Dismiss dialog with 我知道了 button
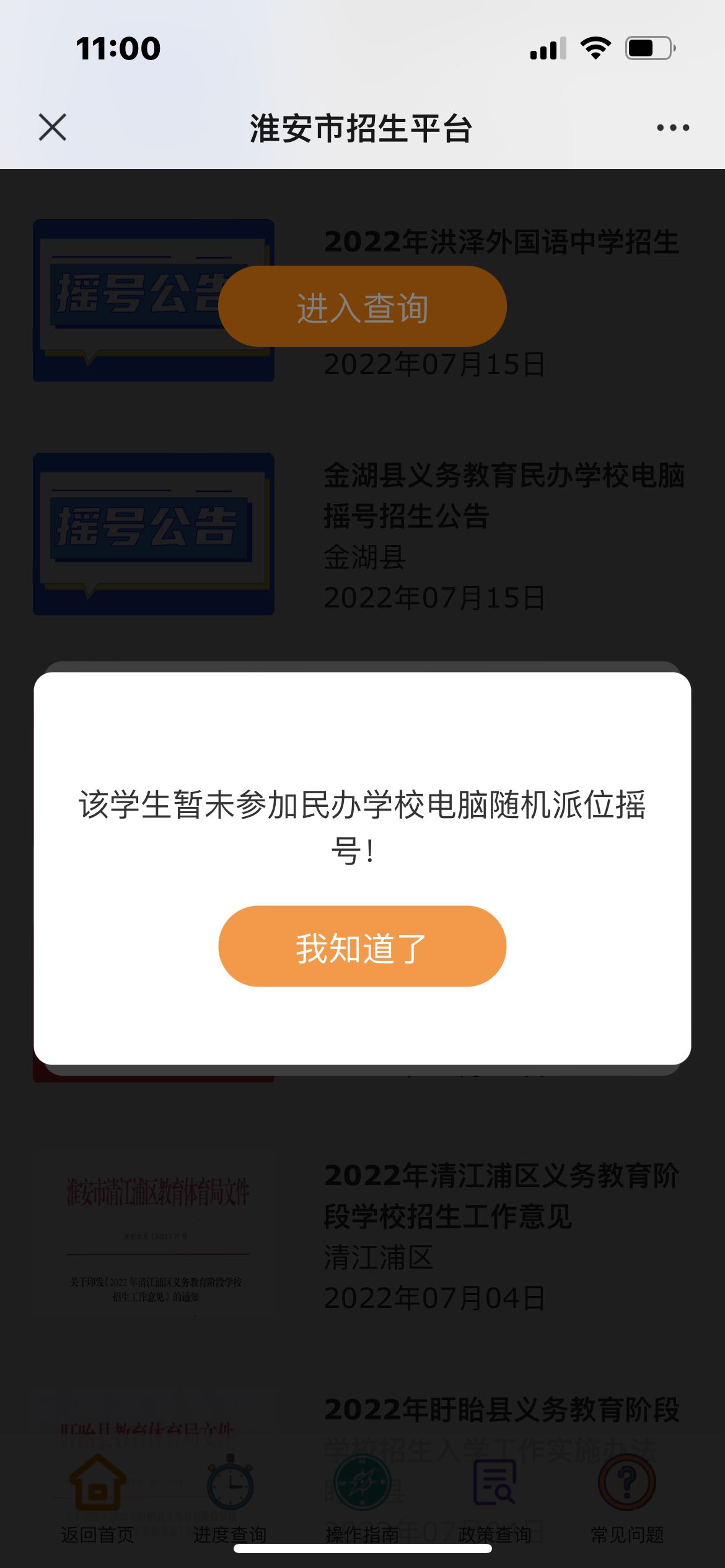 coord(362,946)
